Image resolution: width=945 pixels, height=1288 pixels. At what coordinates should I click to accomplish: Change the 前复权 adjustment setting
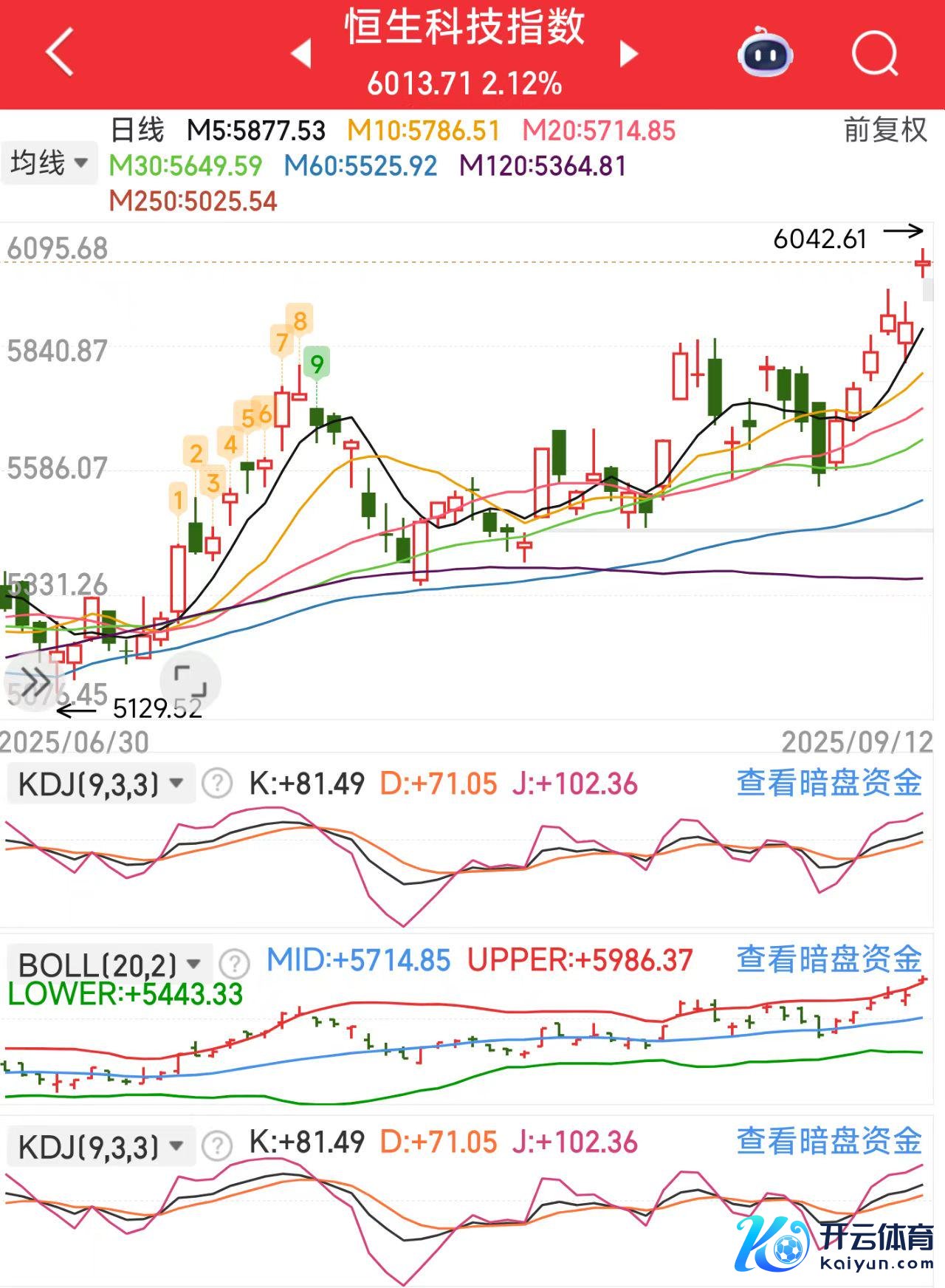pos(884,130)
